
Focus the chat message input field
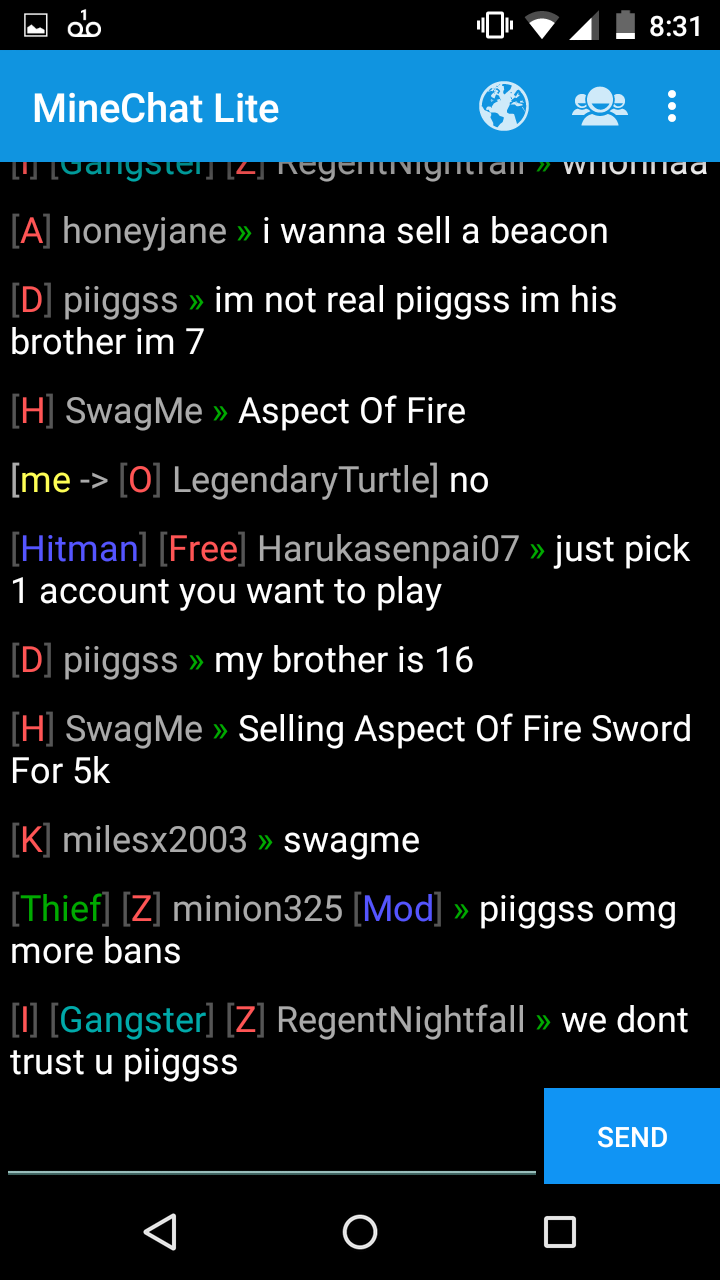pos(272,1140)
